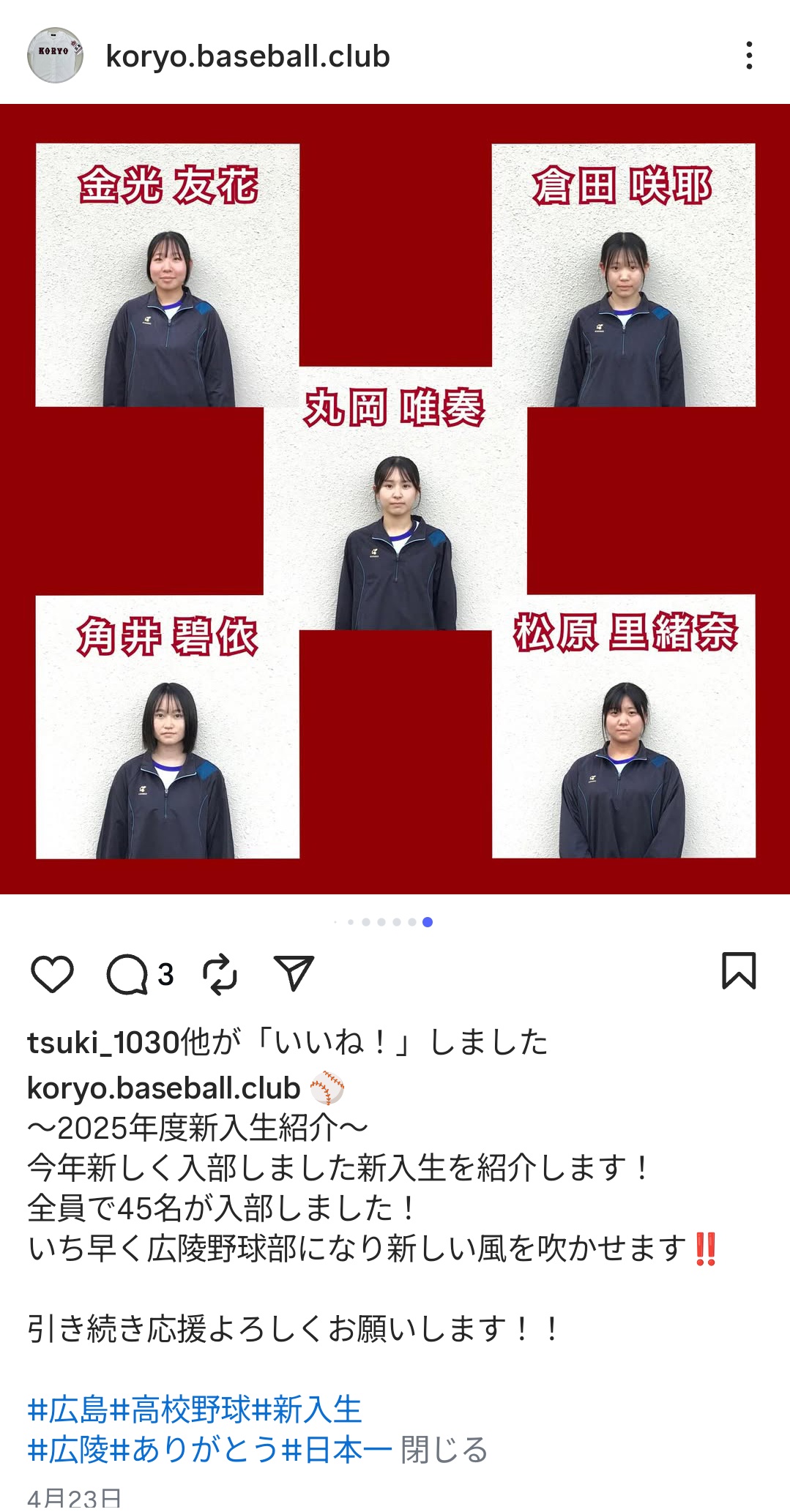The width and height of the screenshot is (790, 1512).
Task: Bookmark this post
Action: tap(739, 971)
